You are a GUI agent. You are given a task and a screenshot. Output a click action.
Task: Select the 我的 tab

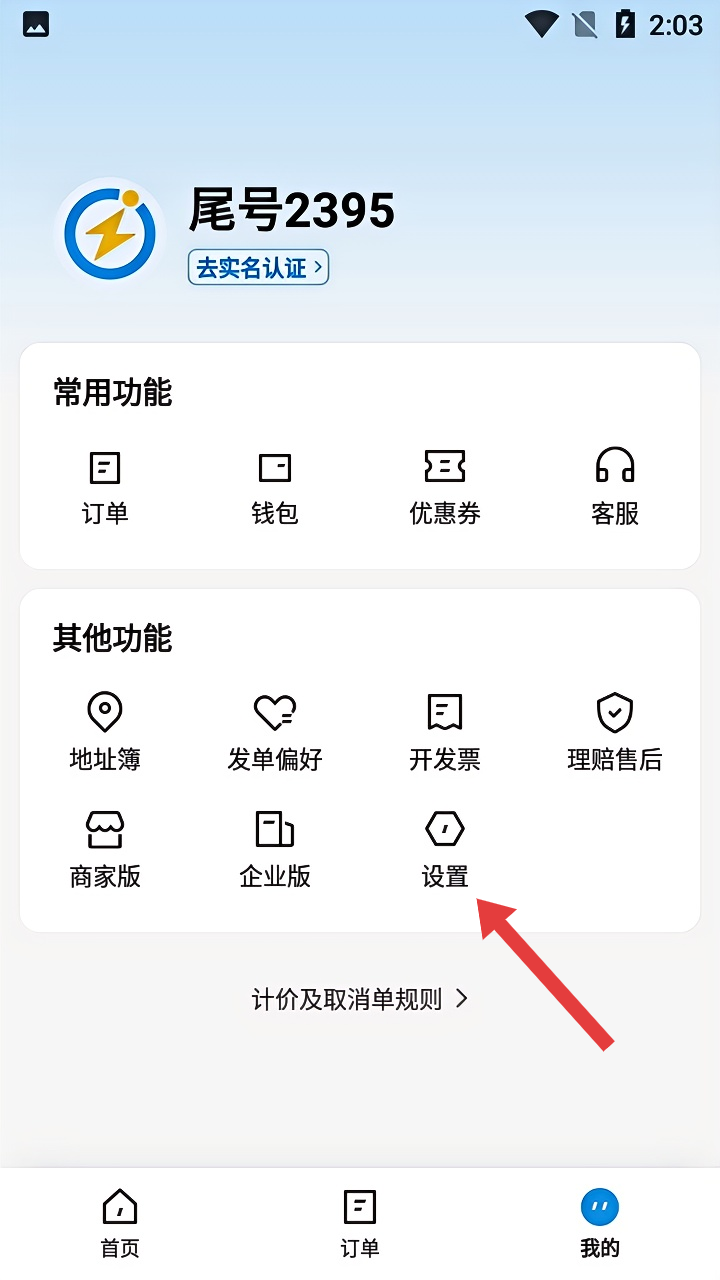[x=600, y=1223]
